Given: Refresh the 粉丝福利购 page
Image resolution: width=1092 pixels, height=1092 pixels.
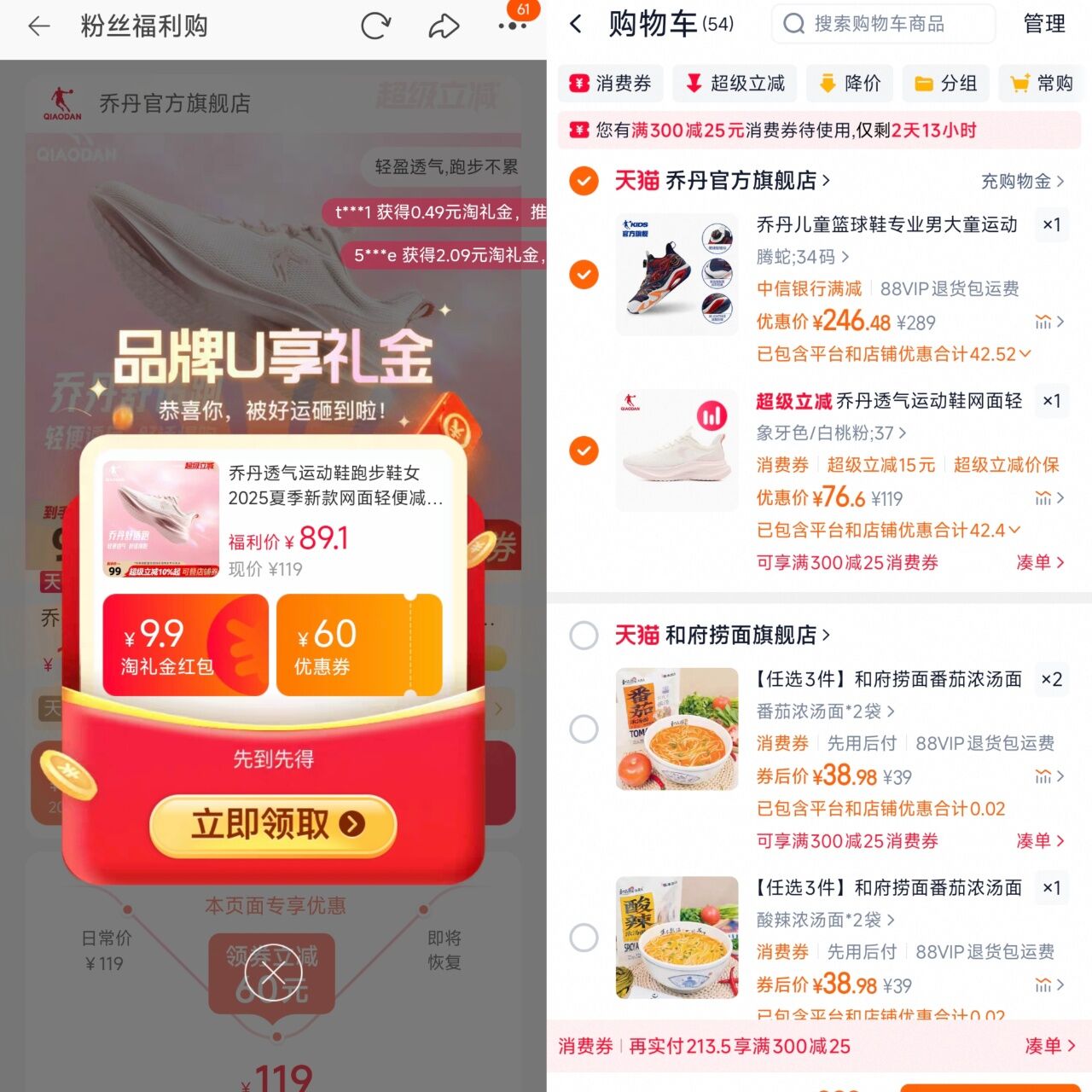Looking at the screenshot, I should (x=375, y=26).
